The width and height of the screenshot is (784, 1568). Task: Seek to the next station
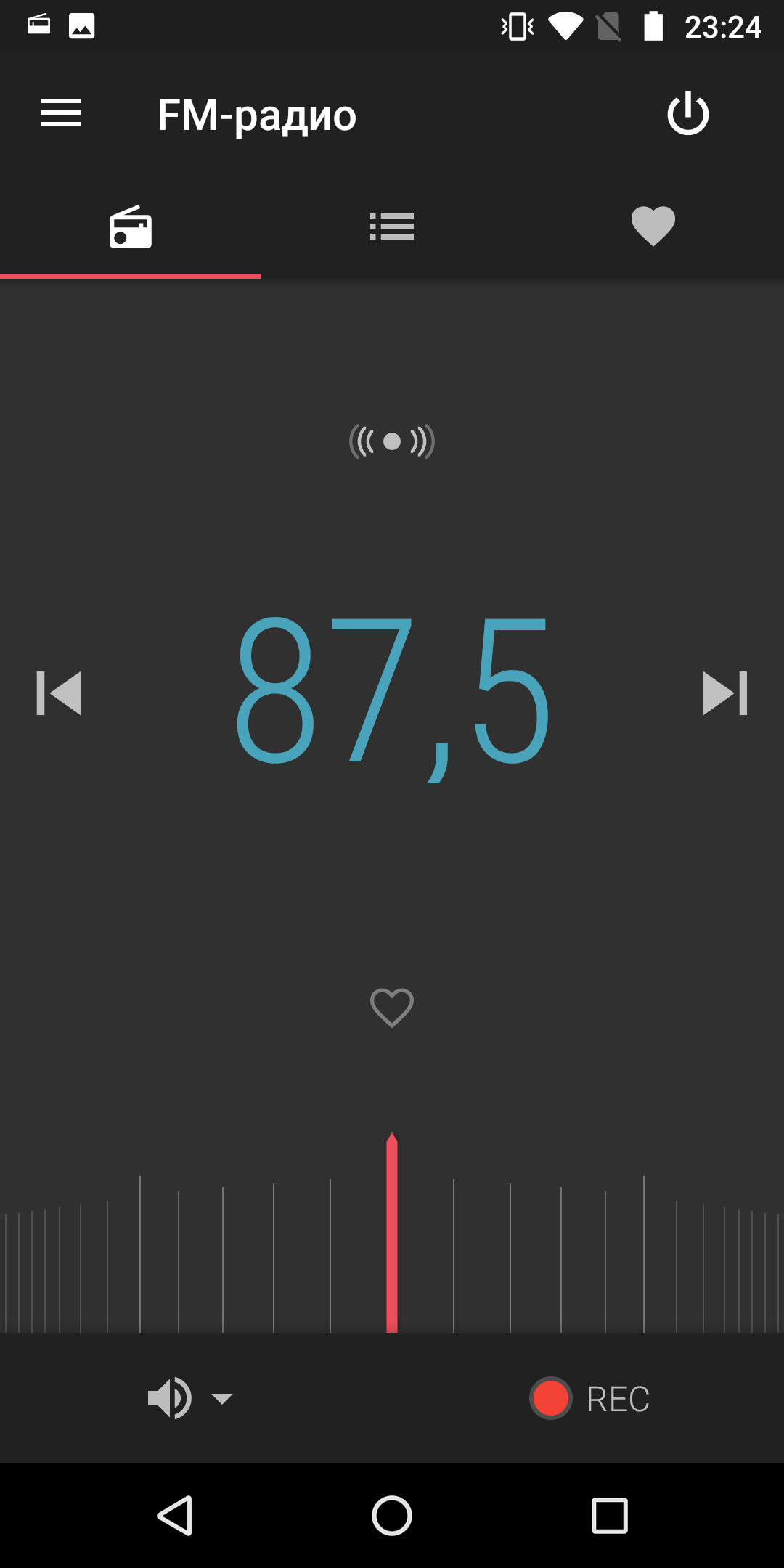pos(725,693)
